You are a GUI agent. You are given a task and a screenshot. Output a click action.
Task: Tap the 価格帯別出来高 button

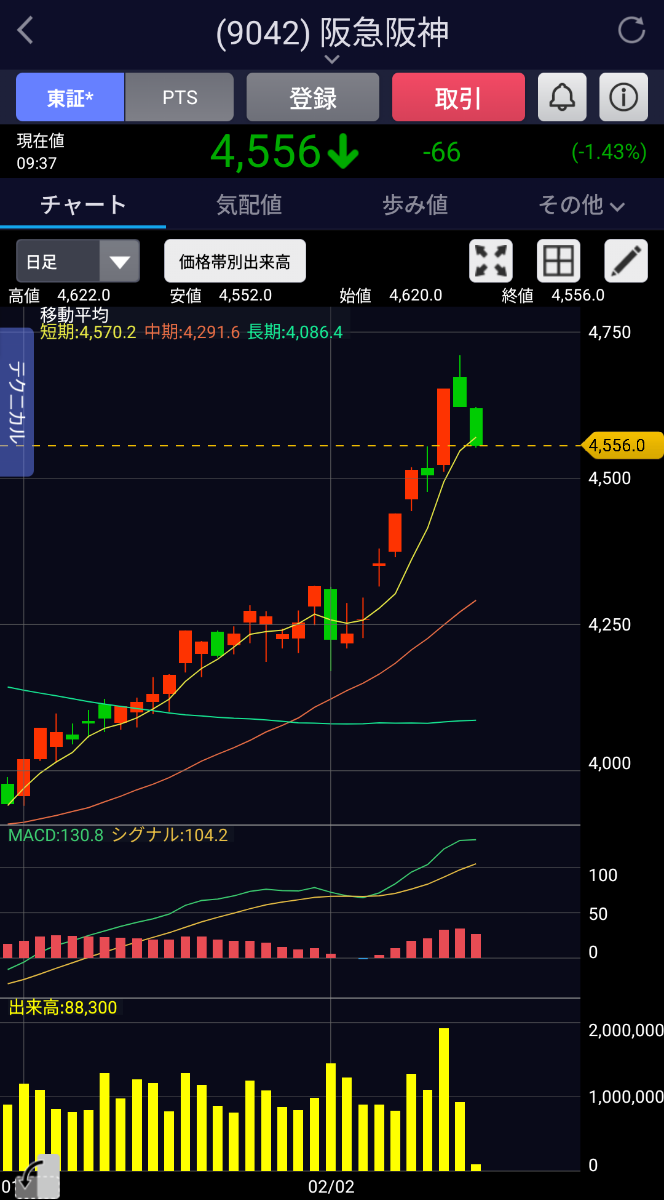click(235, 262)
